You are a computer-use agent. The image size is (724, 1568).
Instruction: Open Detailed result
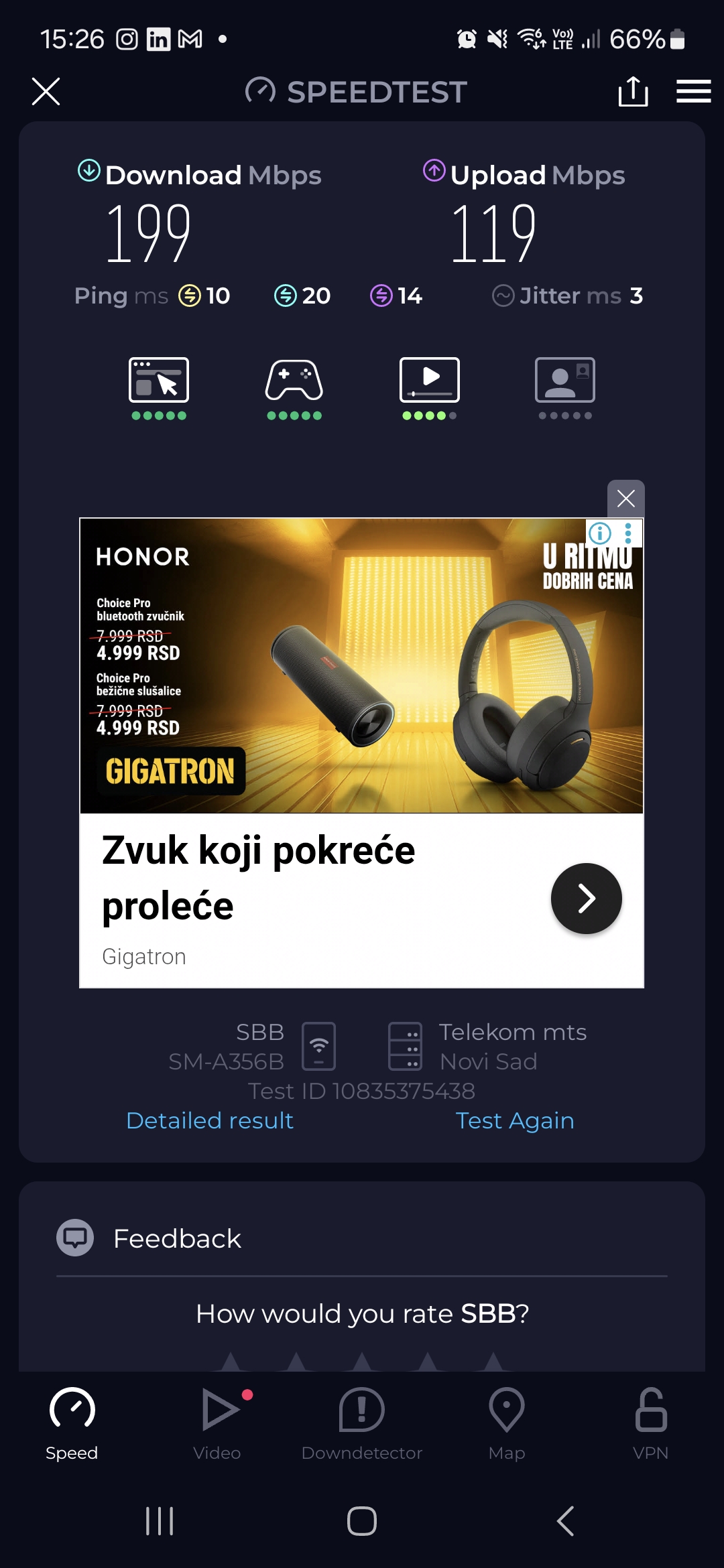pyautogui.click(x=210, y=1120)
